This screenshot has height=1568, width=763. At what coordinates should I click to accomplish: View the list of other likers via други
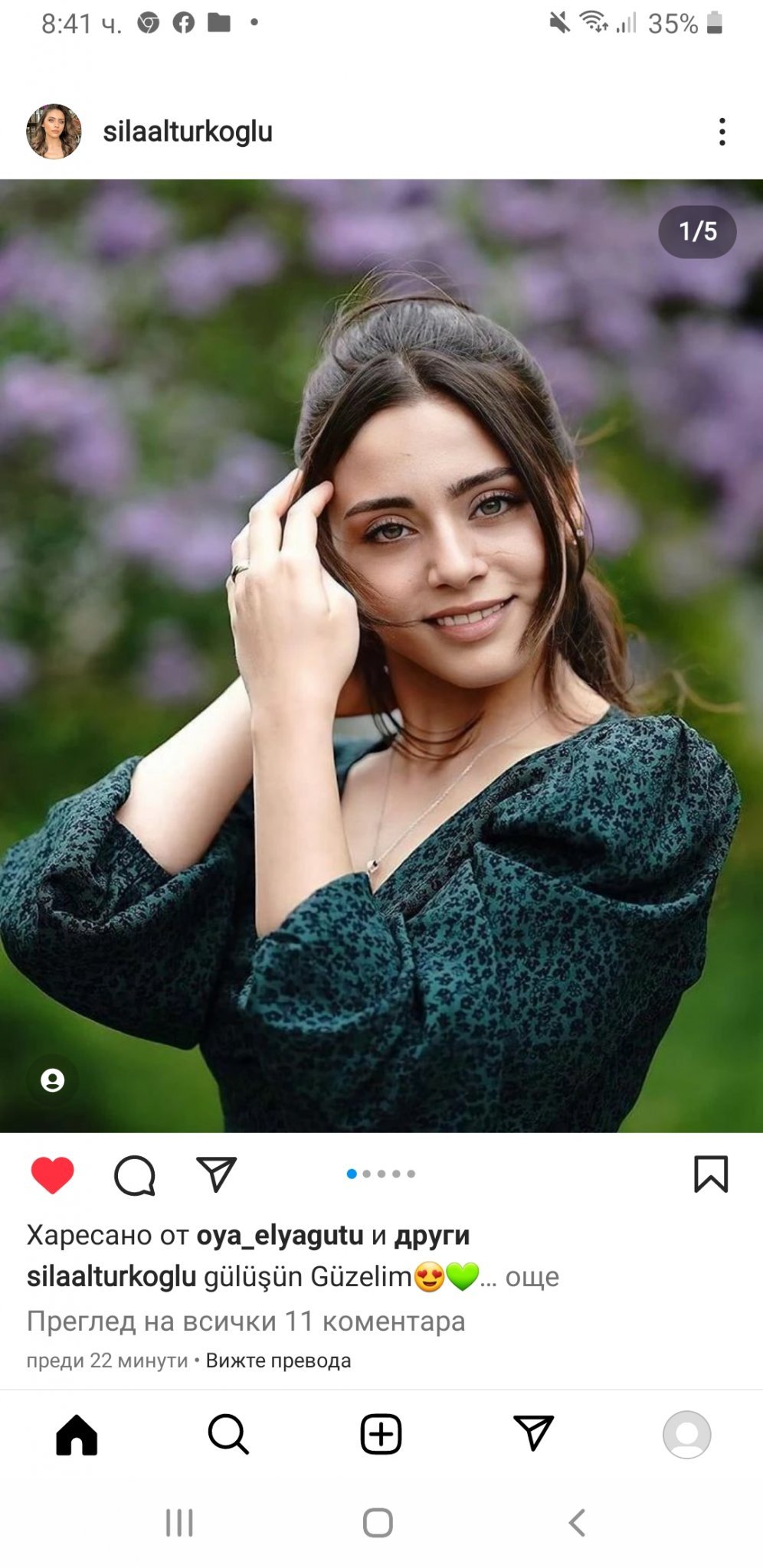432,1236
